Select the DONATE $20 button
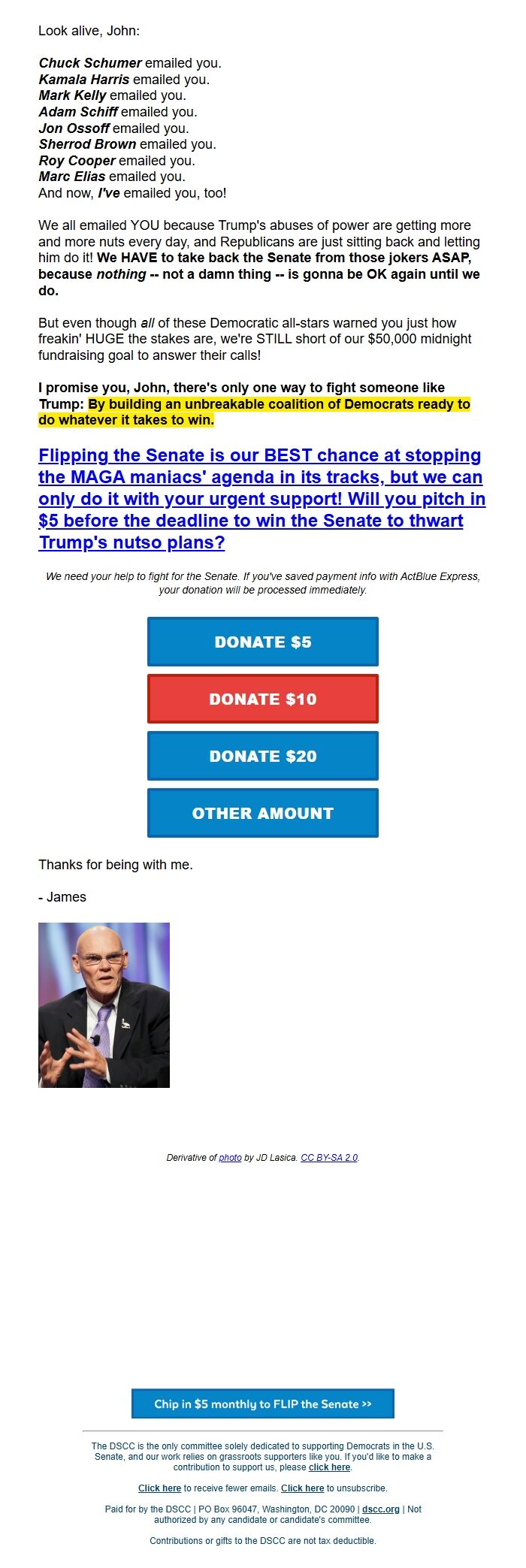Screen dimensions: 526x1568 pyautogui.click(x=263, y=756)
